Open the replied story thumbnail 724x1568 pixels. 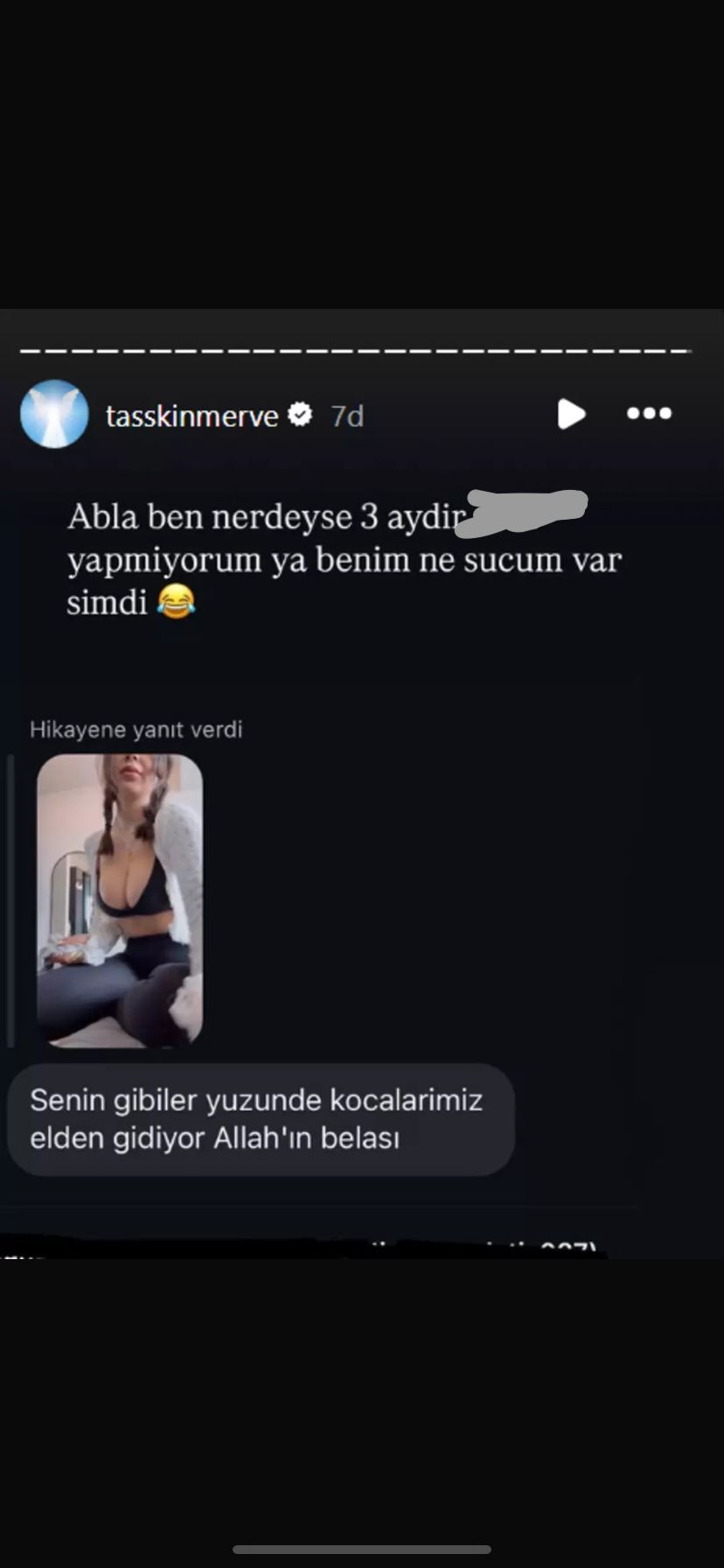tap(121, 901)
